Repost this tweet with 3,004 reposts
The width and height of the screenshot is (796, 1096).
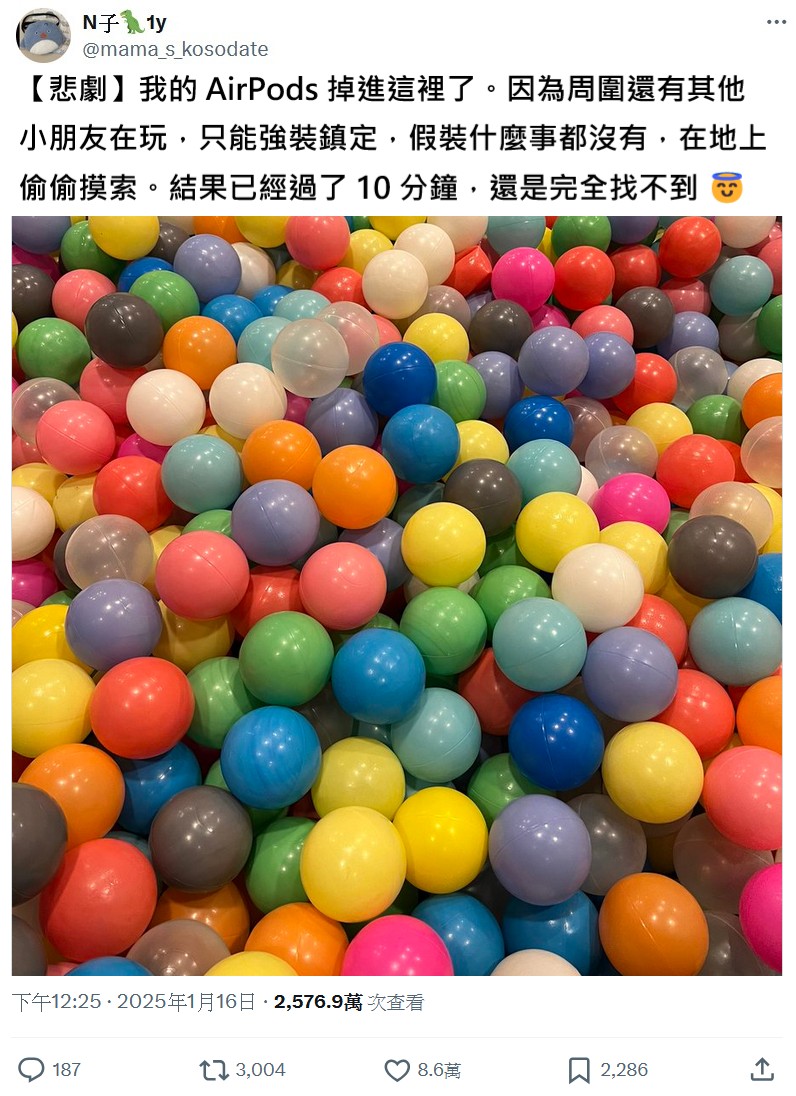pos(214,1070)
